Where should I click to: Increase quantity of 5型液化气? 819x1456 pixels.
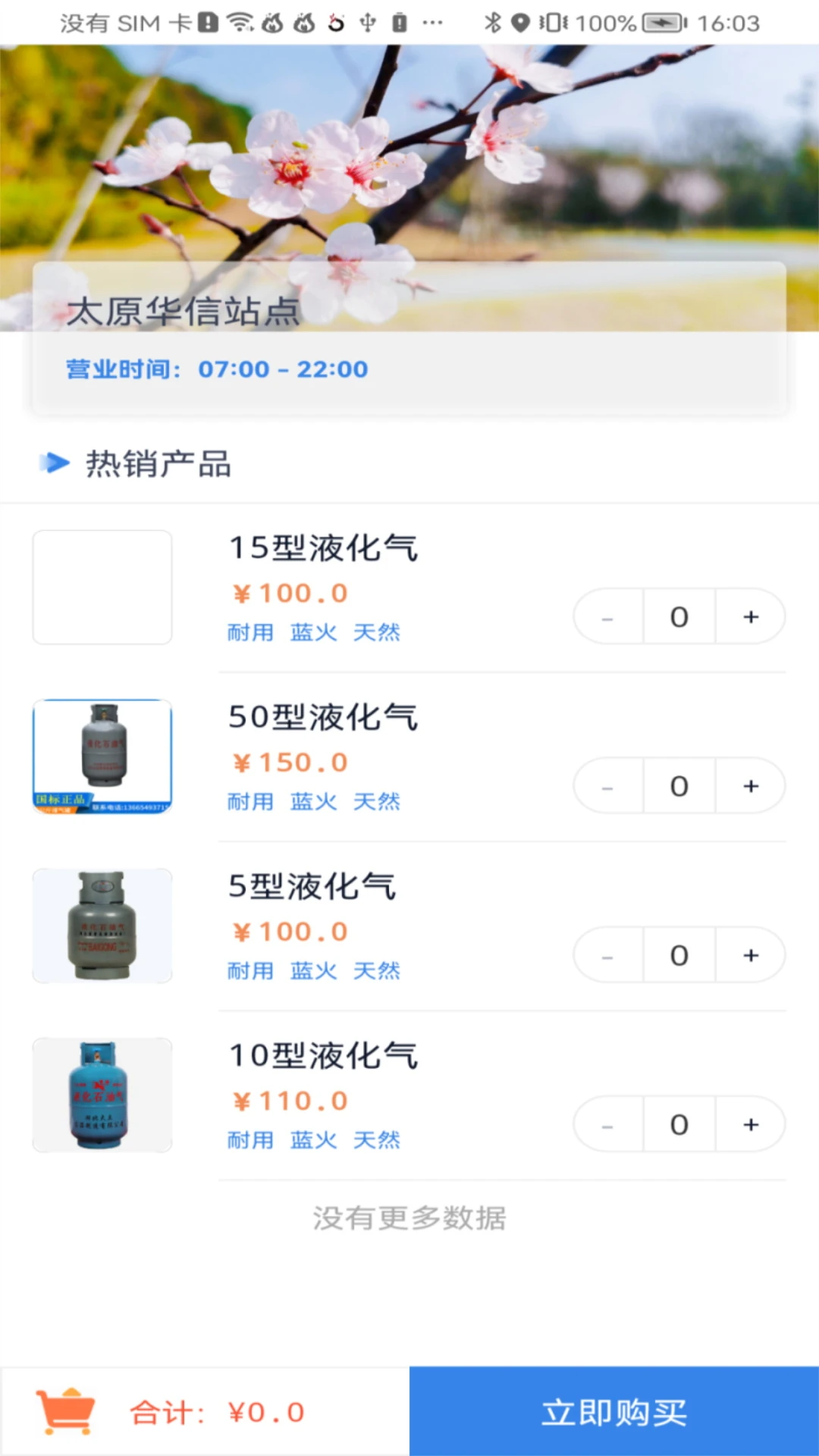pyautogui.click(x=749, y=955)
